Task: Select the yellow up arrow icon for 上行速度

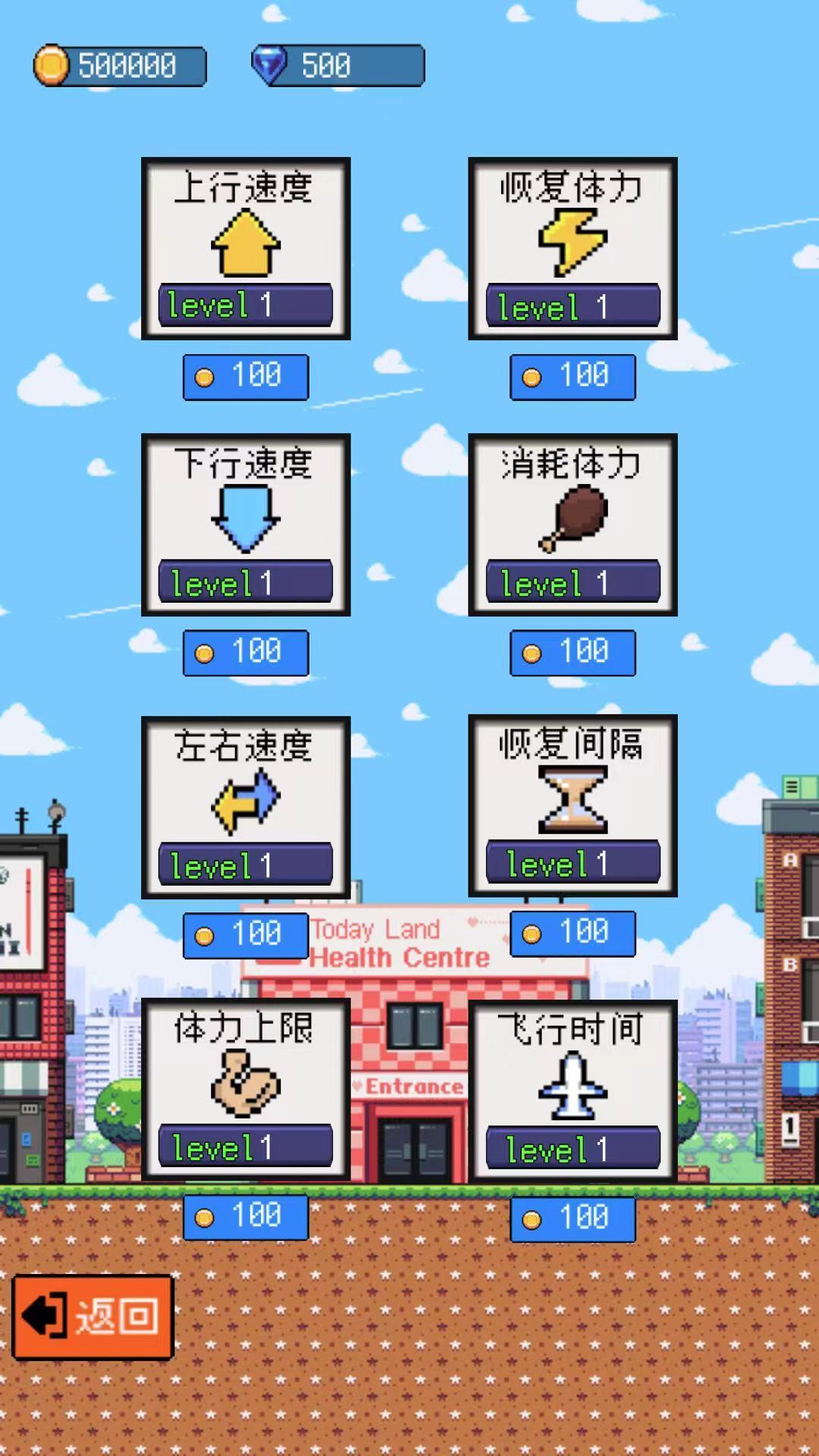Action: pyautogui.click(x=244, y=243)
